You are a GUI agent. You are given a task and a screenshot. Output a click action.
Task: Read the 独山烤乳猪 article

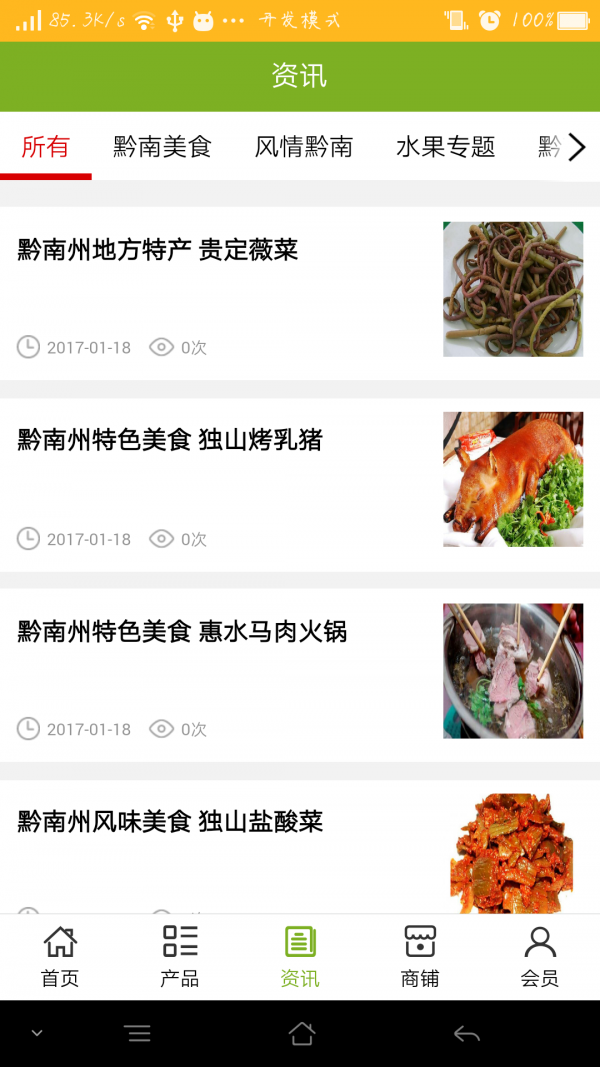tap(170, 440)
